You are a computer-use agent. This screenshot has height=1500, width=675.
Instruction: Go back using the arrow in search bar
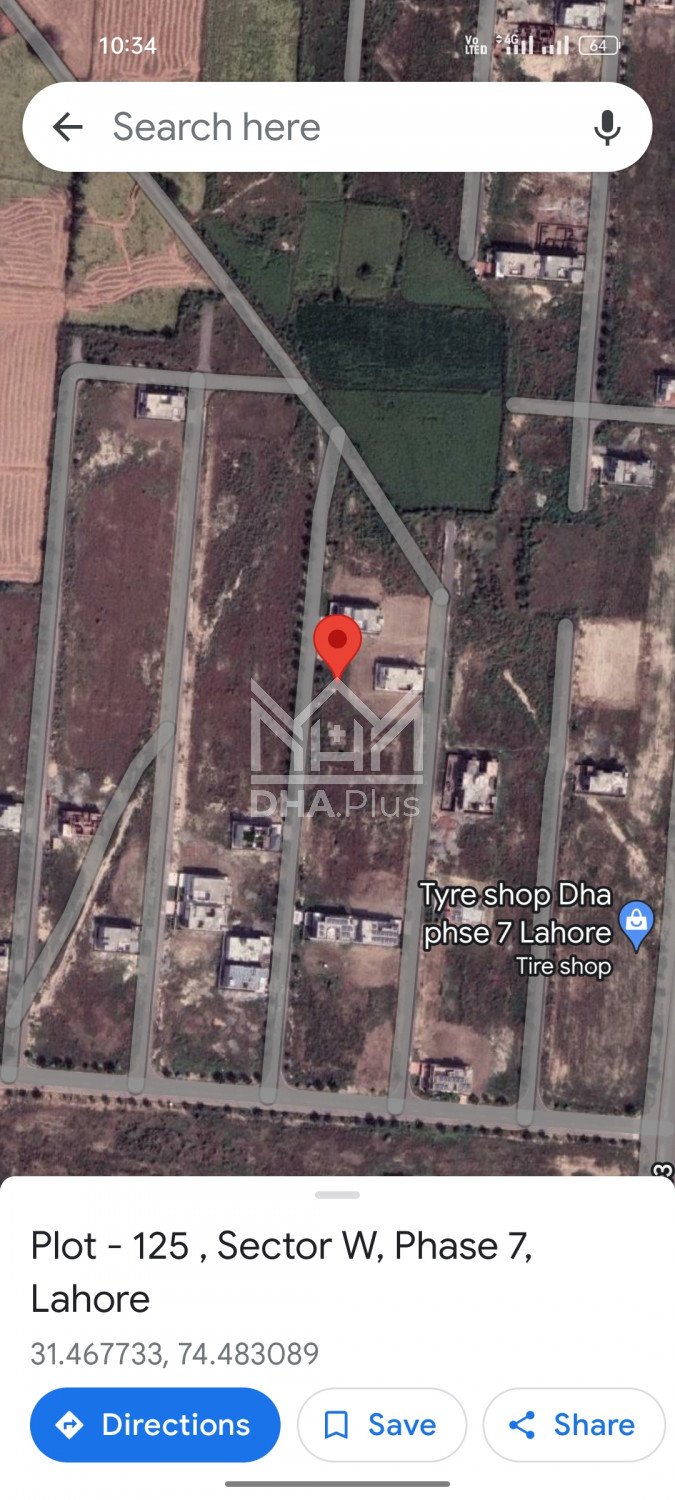click(67, 127)
